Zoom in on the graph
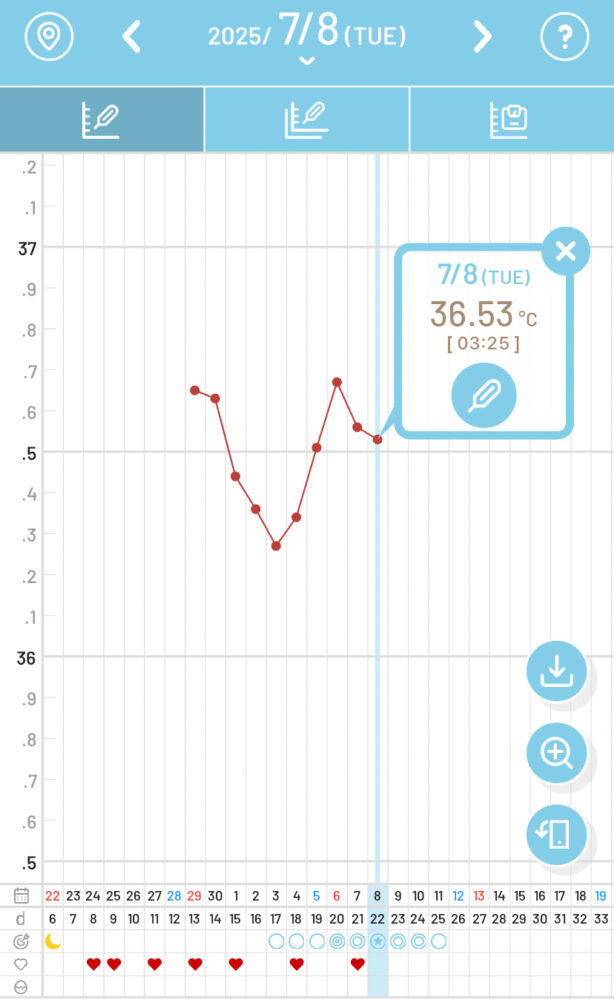 [557, 753]
